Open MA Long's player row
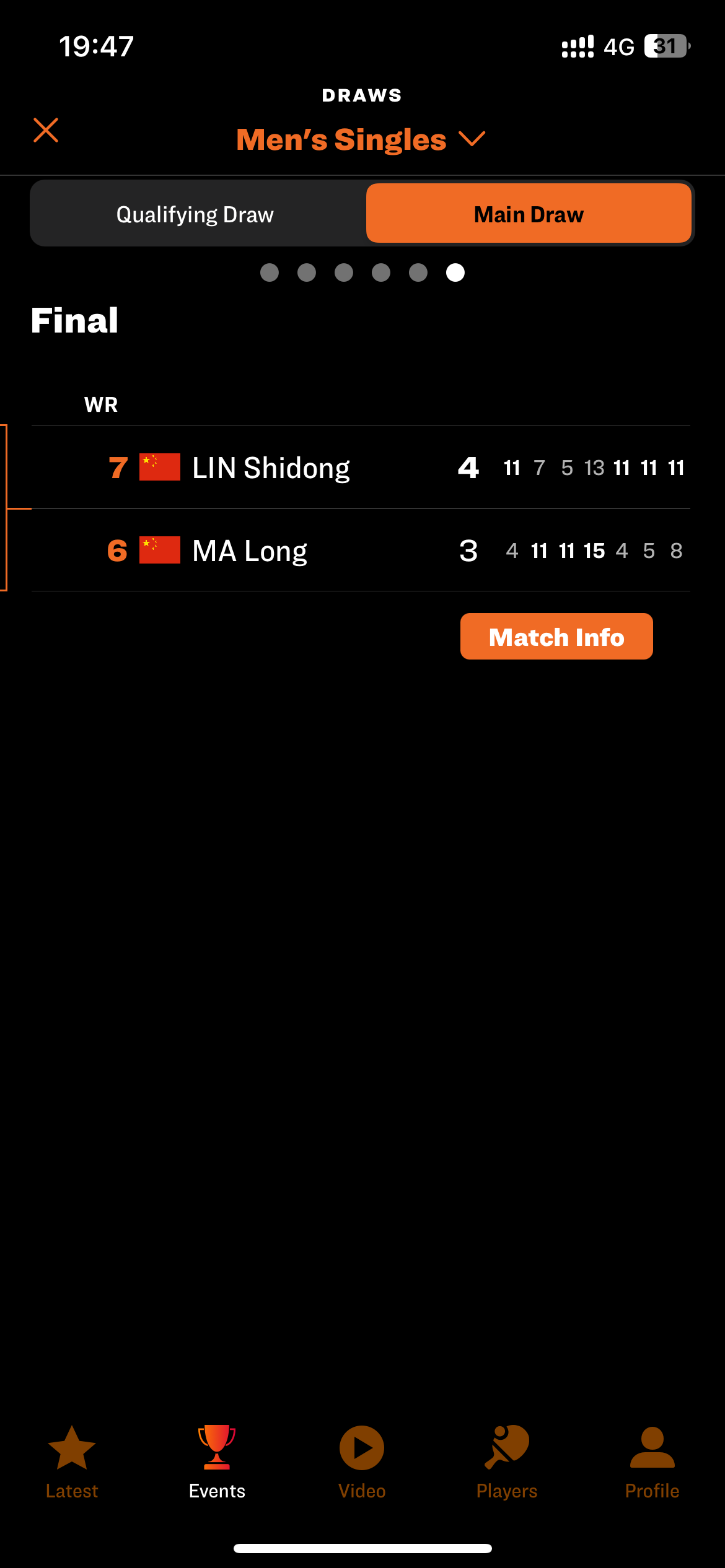725x1568 pixels. click(x=361, y=551)
